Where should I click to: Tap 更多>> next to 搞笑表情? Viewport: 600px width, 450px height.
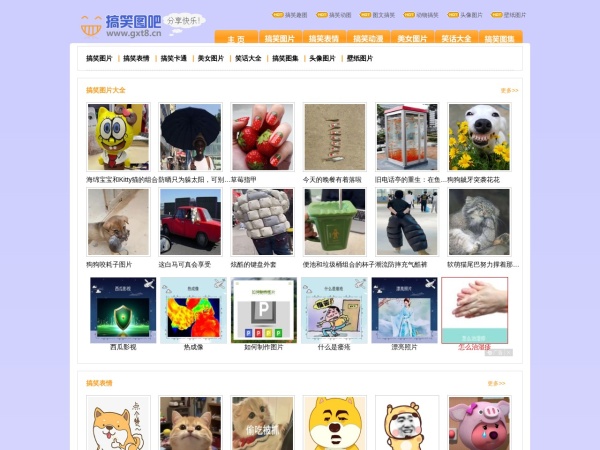(496, 383)
